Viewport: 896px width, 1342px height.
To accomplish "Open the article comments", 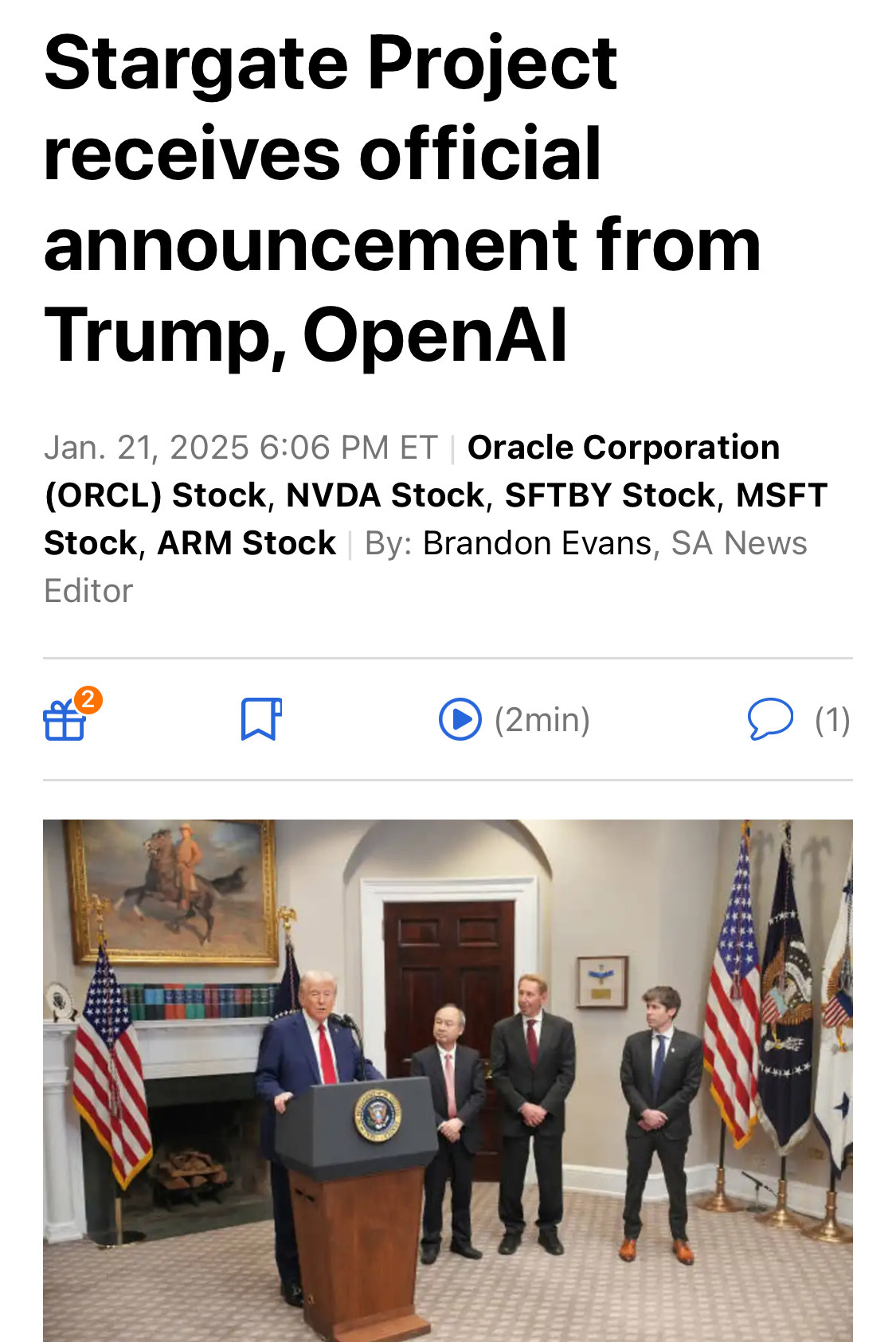I will [x=770, y=719].
